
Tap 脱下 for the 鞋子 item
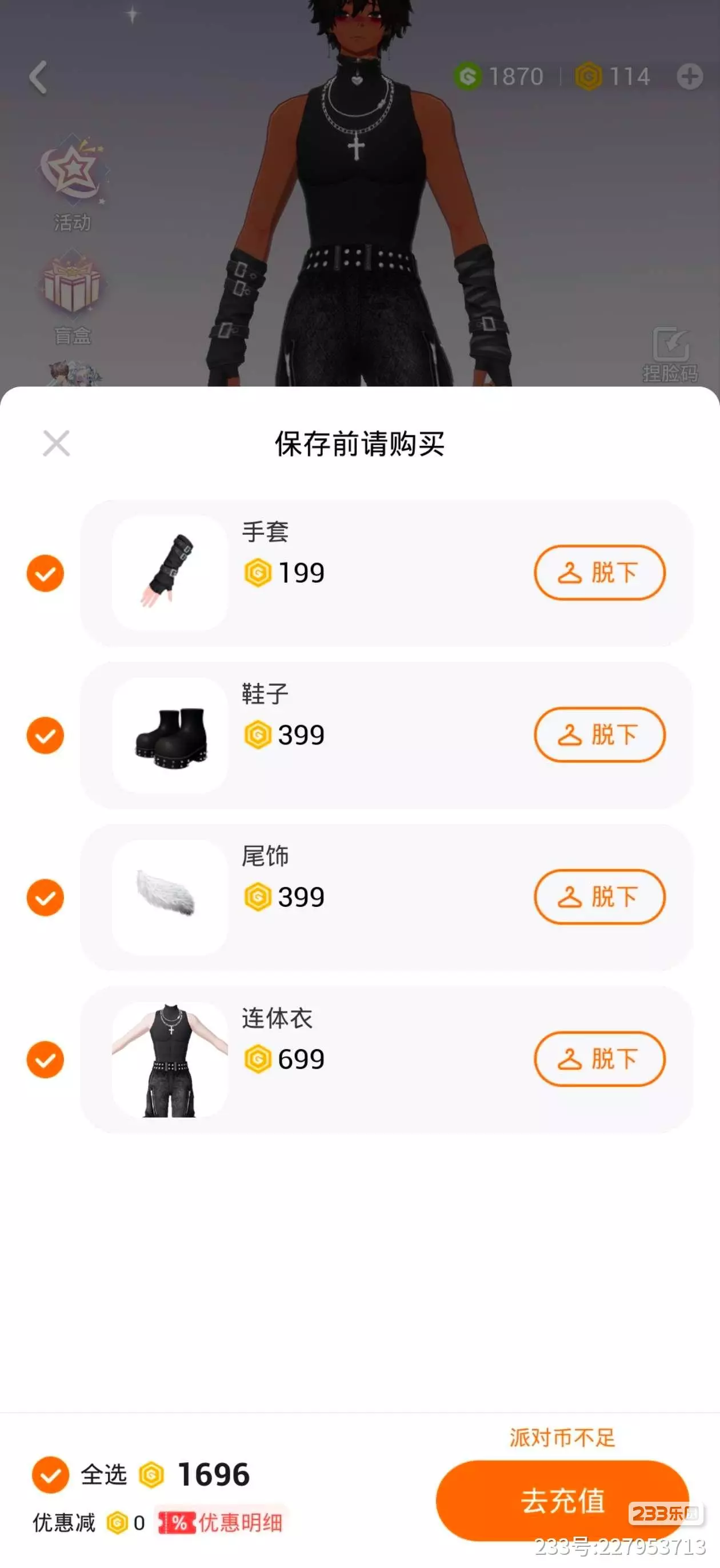pos(599,735)
